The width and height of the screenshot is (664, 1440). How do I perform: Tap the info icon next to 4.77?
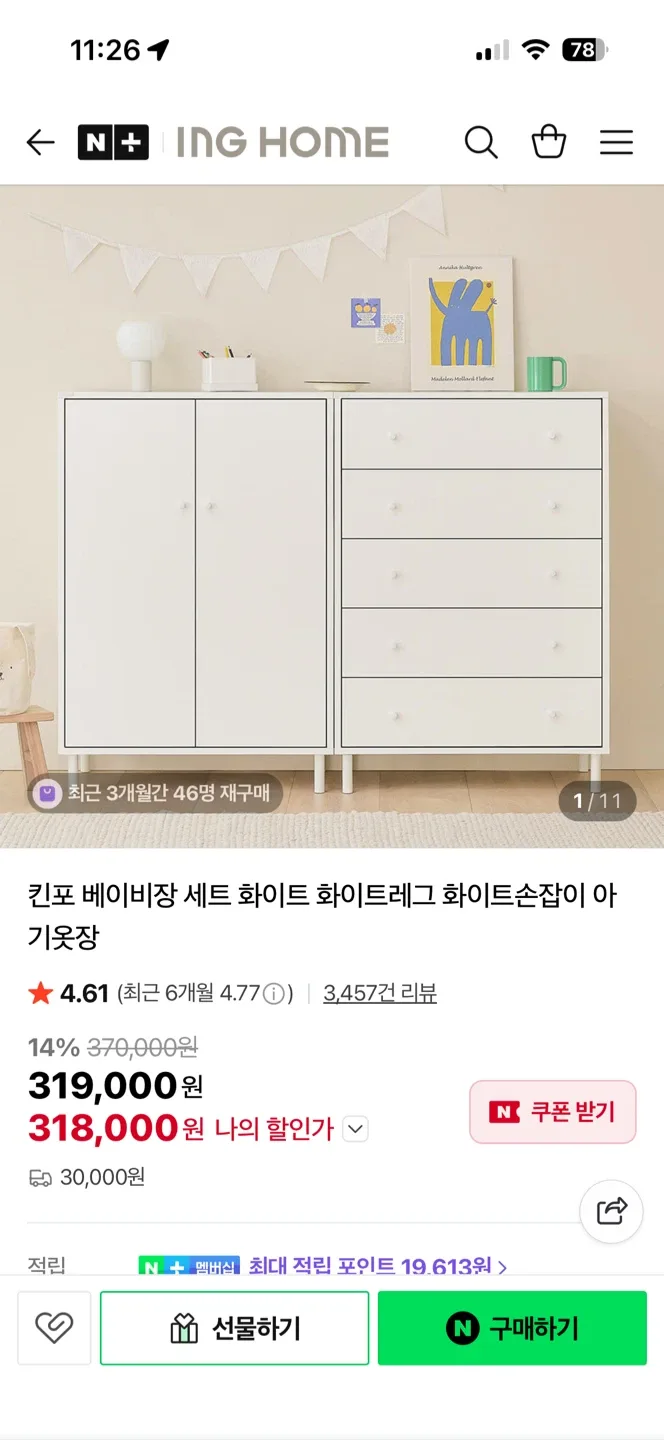274,993
